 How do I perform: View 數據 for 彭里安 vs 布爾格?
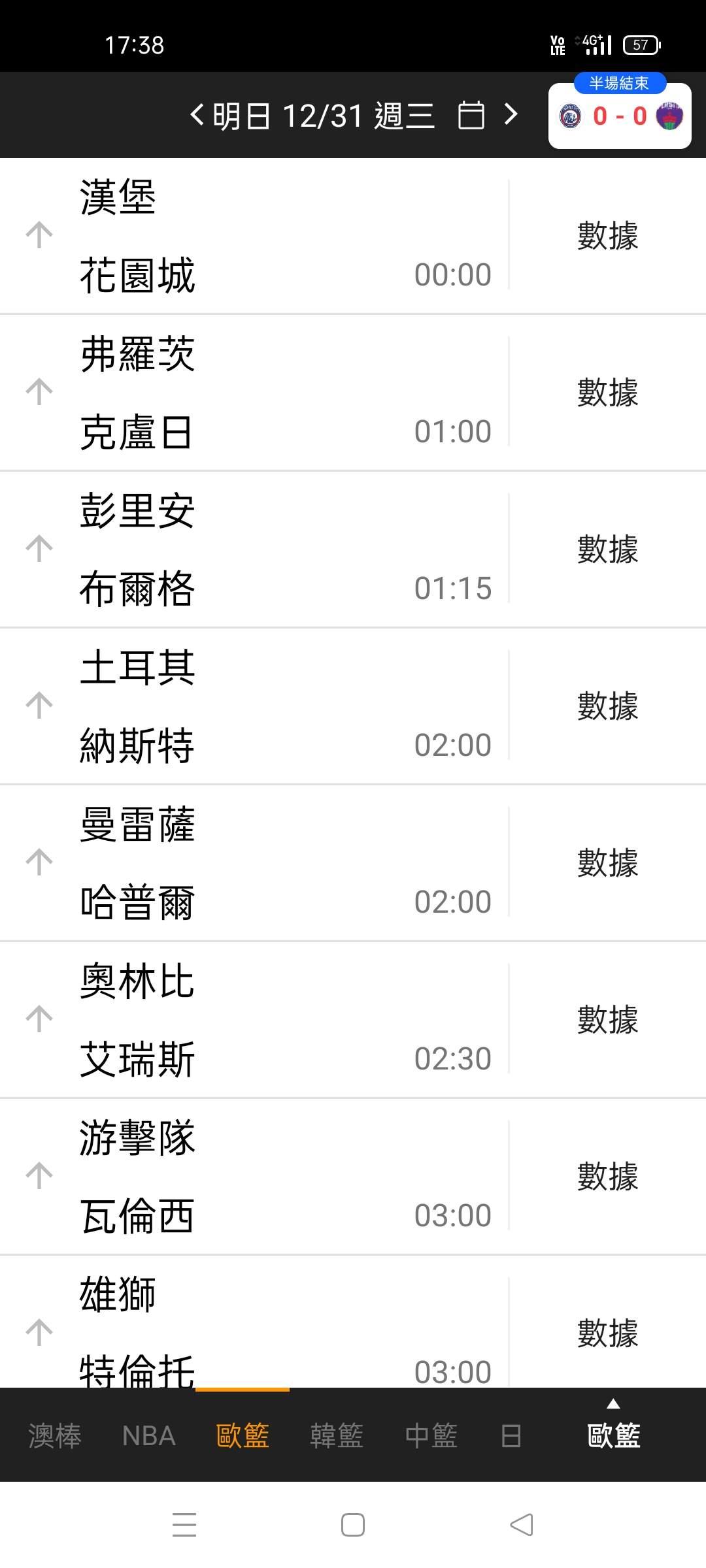point(607,549)
